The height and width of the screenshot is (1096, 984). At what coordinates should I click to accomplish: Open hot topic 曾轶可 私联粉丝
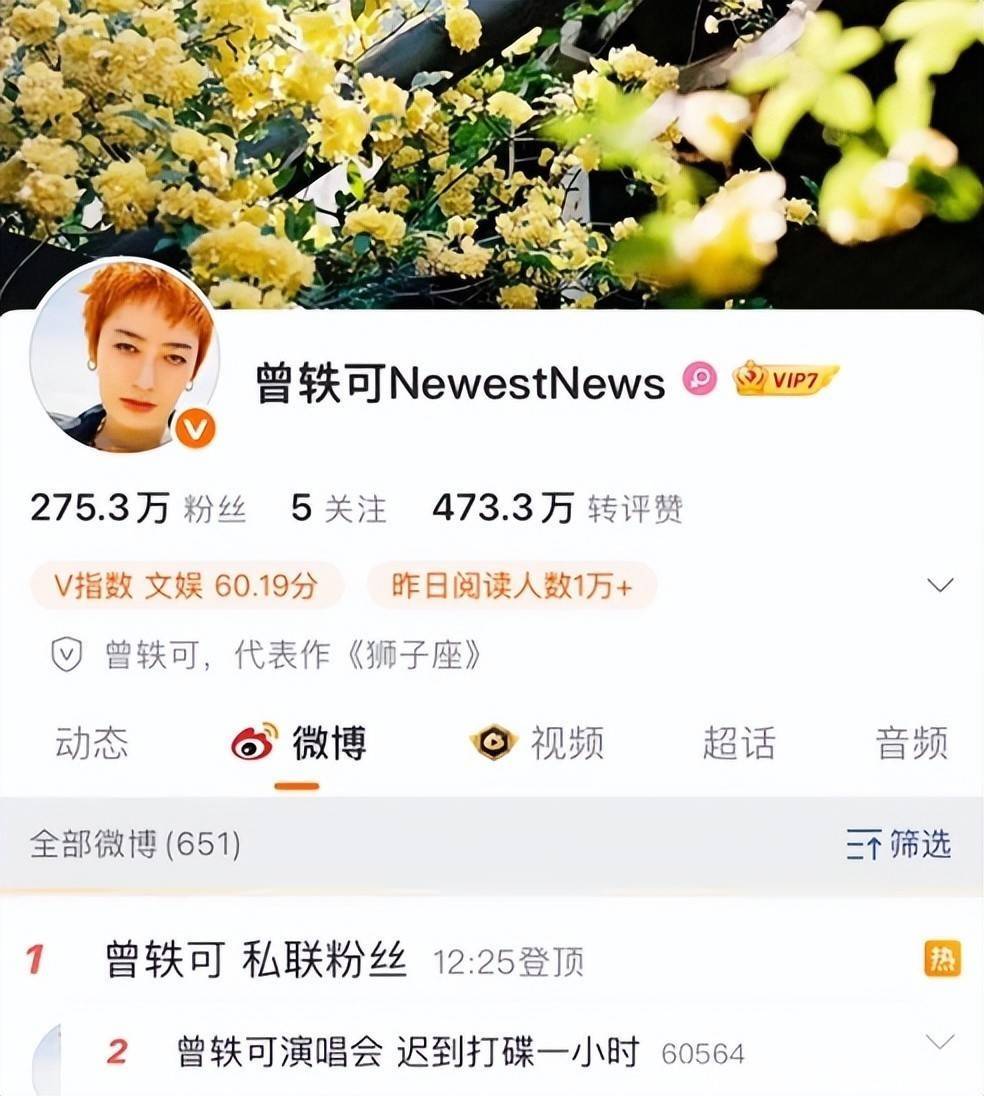(x=256, y=961)
